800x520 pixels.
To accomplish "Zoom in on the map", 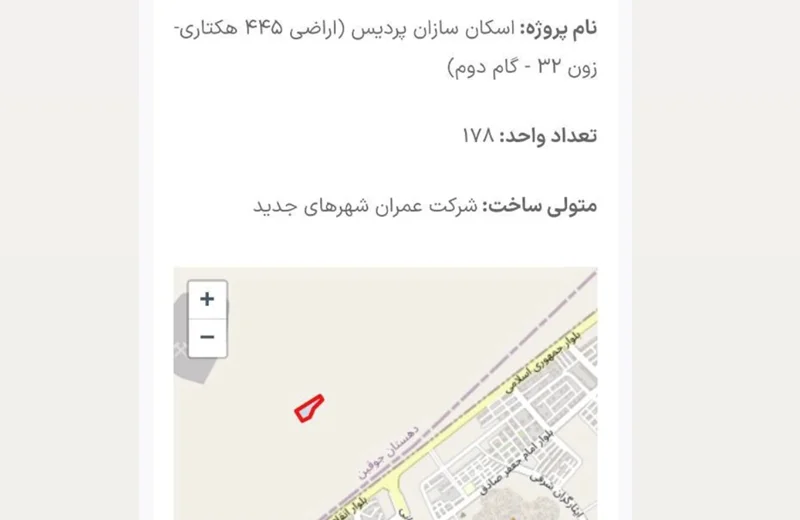I will (x=207, y=299).
